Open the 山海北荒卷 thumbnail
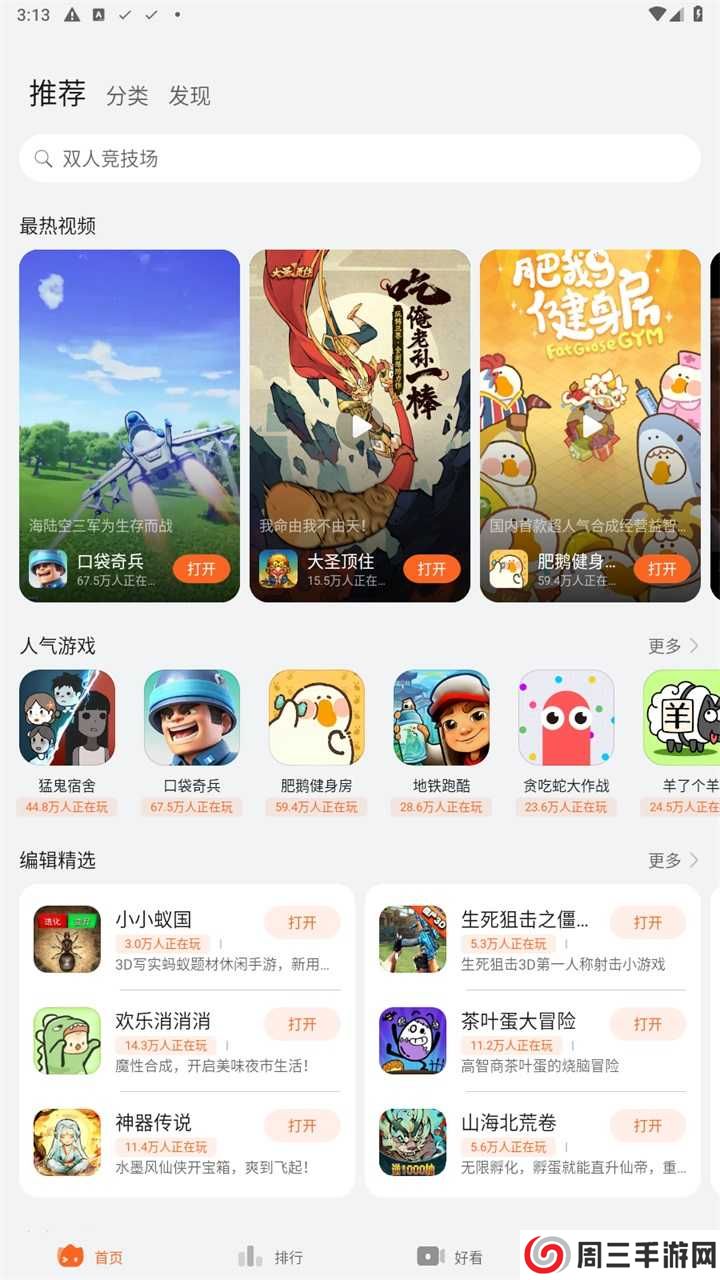The width and height of the screenshot is (720, 1280). [414, 1143]
